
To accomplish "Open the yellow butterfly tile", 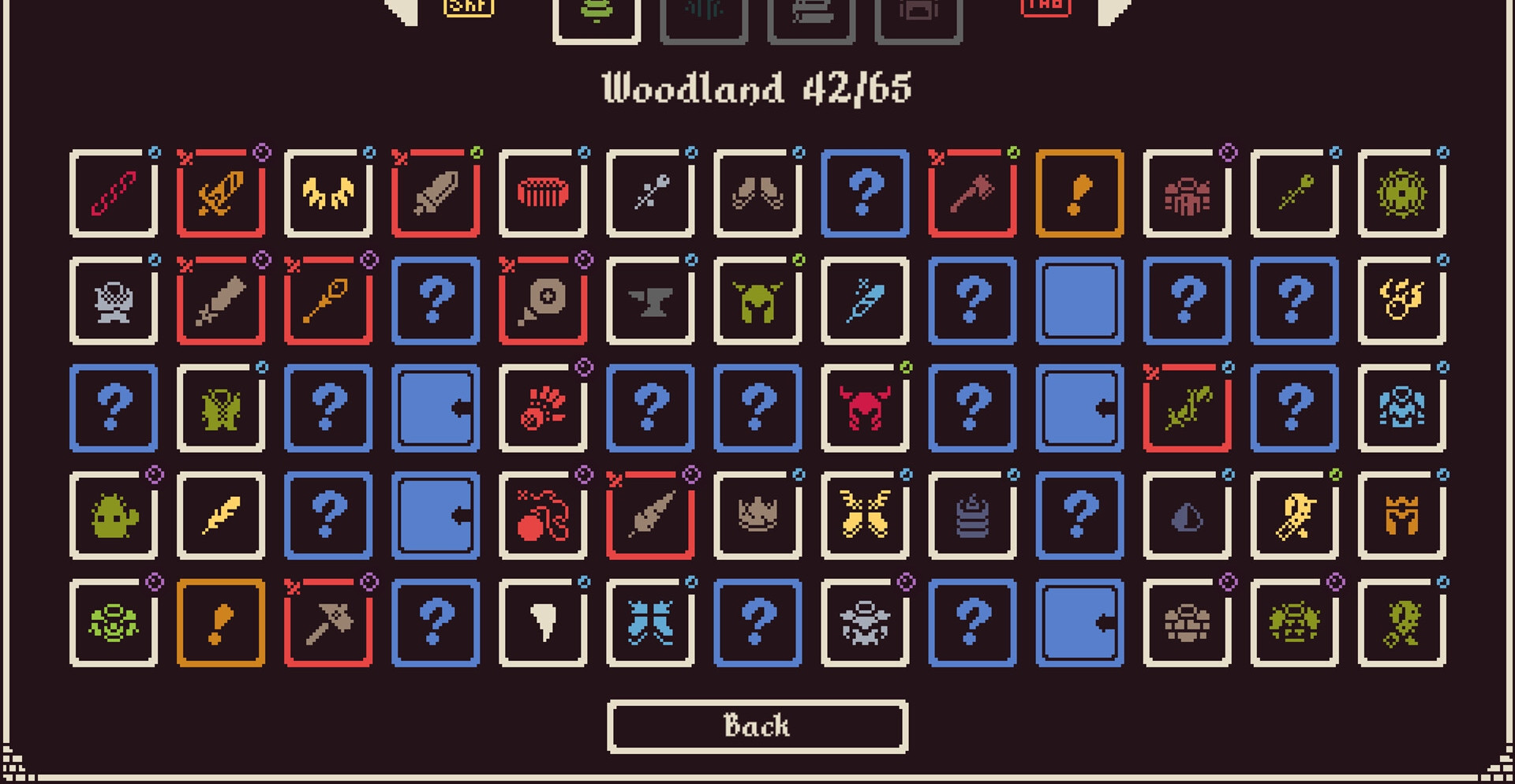I will tap(864, 515).
